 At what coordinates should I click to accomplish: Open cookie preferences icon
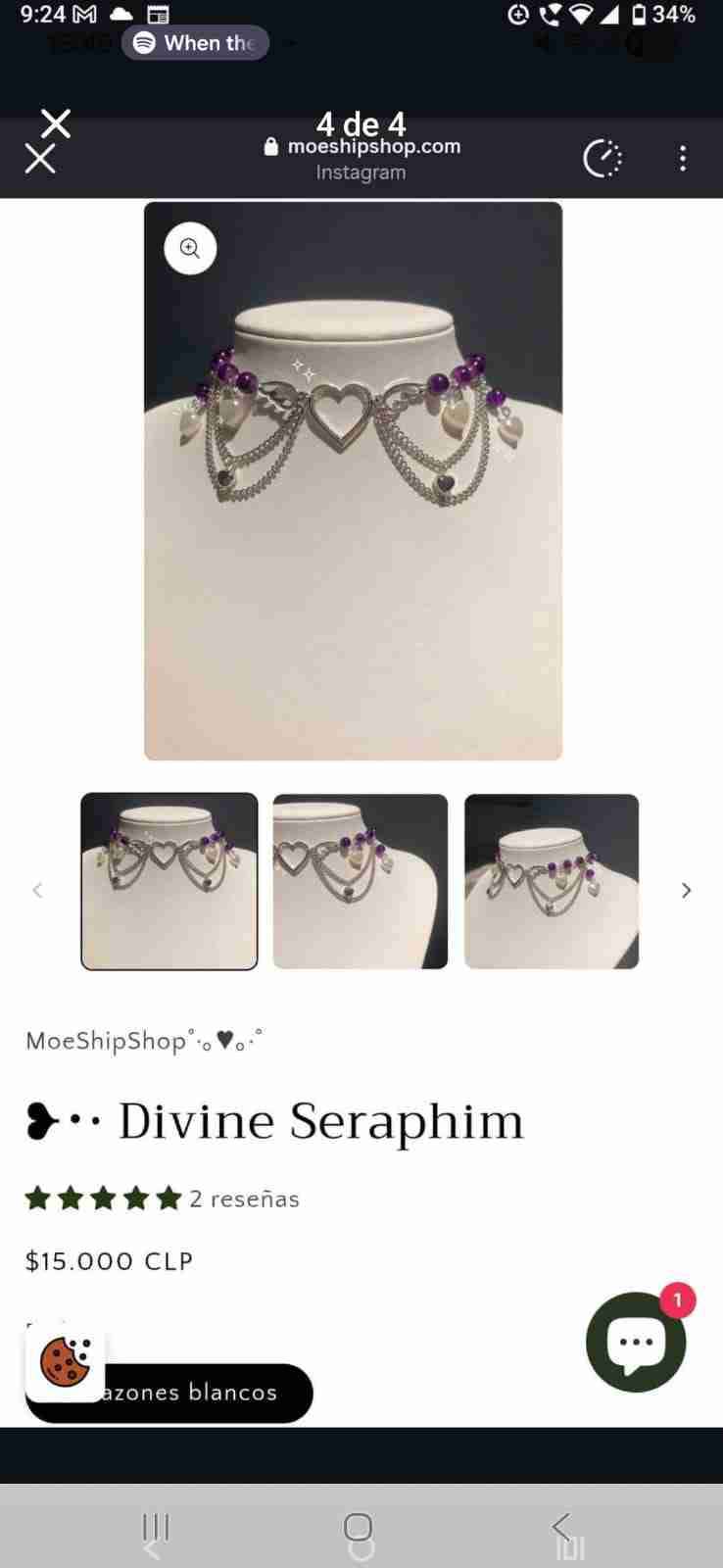pyautogui.click(x=66, y=1362)
